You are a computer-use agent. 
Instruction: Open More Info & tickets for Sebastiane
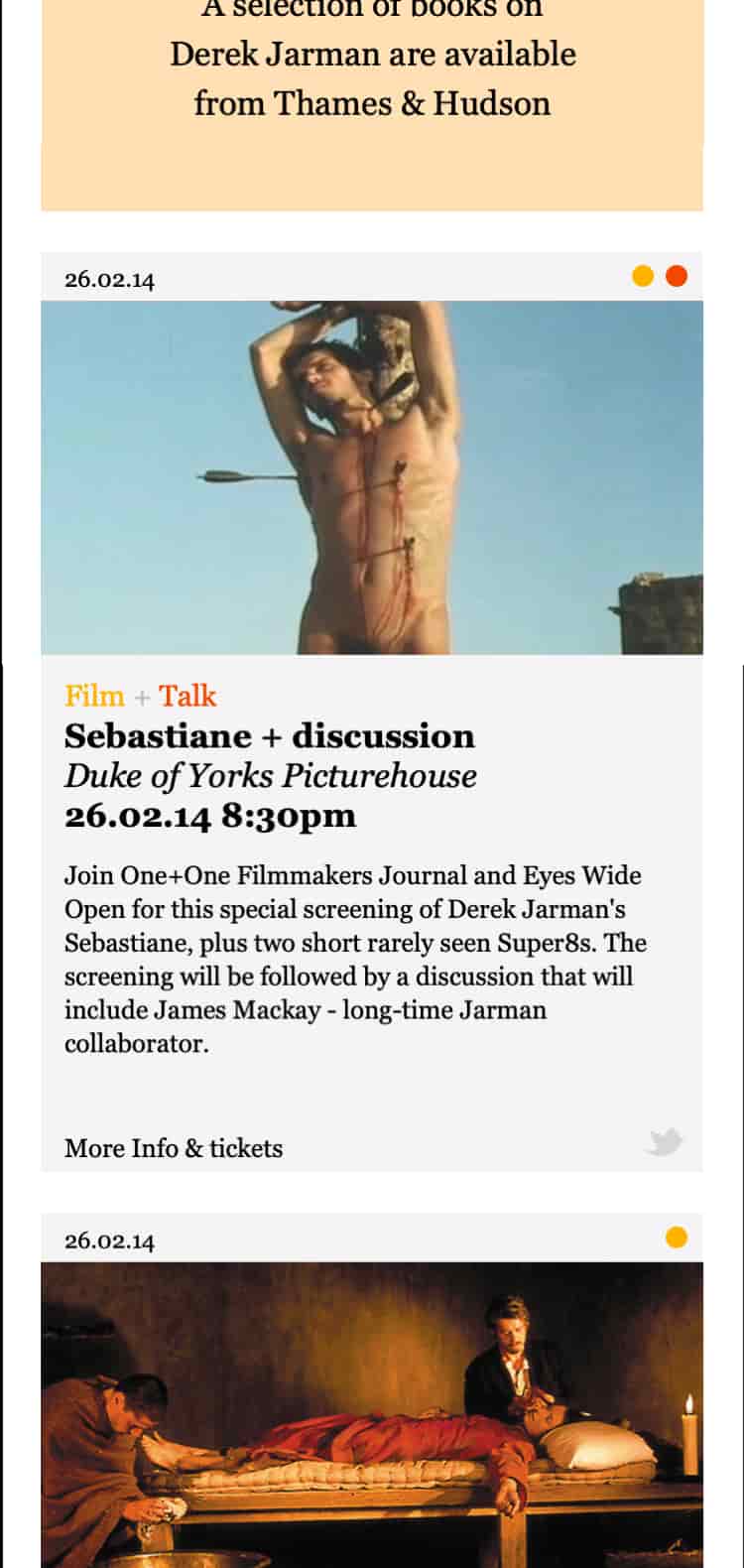point(174,1148)
